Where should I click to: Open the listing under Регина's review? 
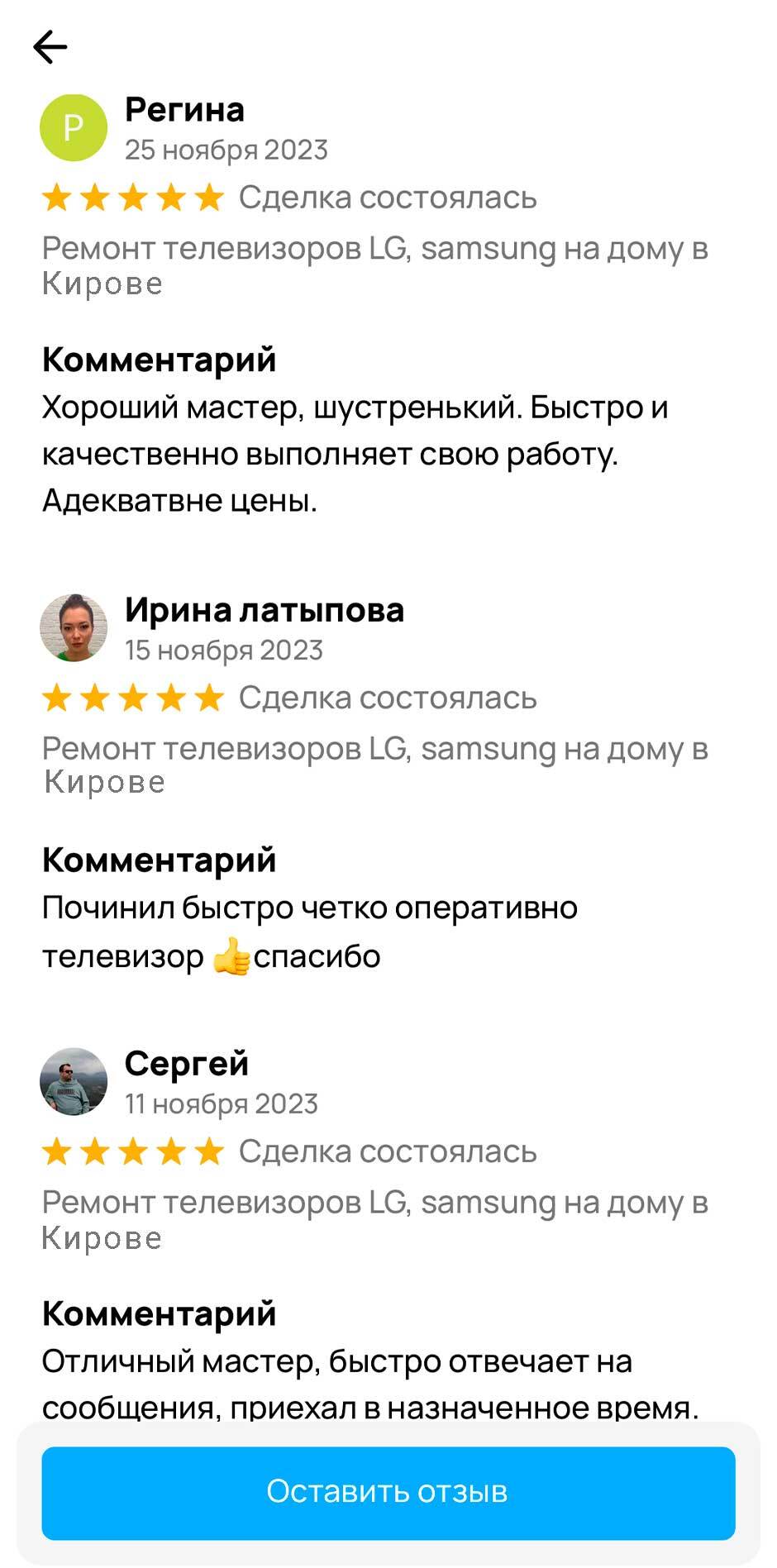click(x=374, y=265)
